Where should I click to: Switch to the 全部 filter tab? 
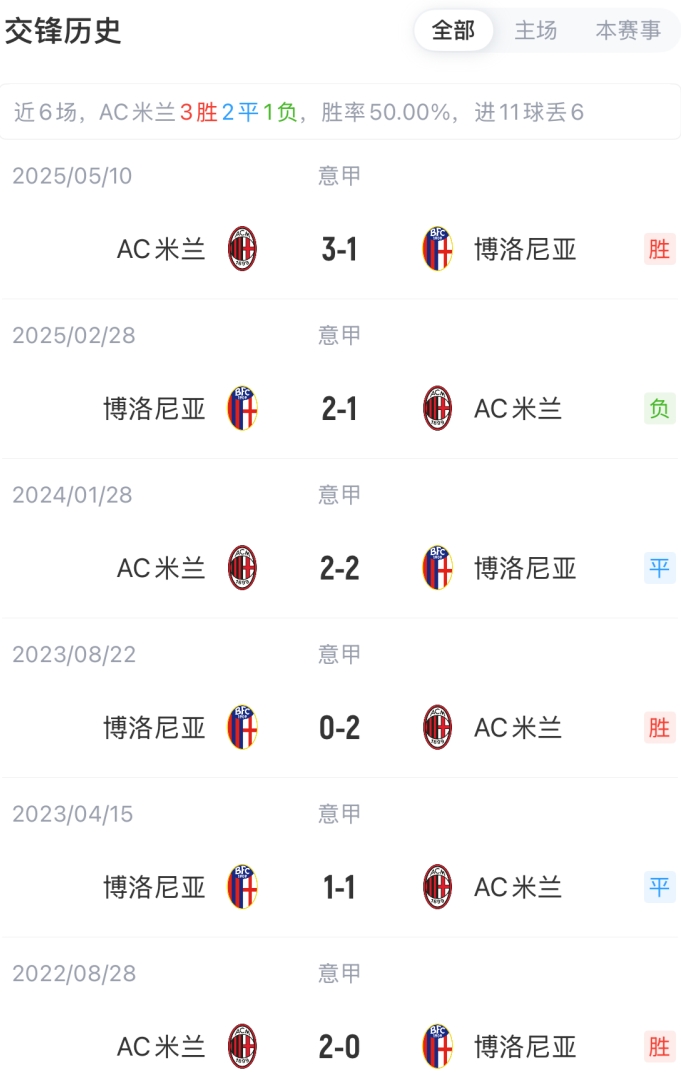coord(453,31)
